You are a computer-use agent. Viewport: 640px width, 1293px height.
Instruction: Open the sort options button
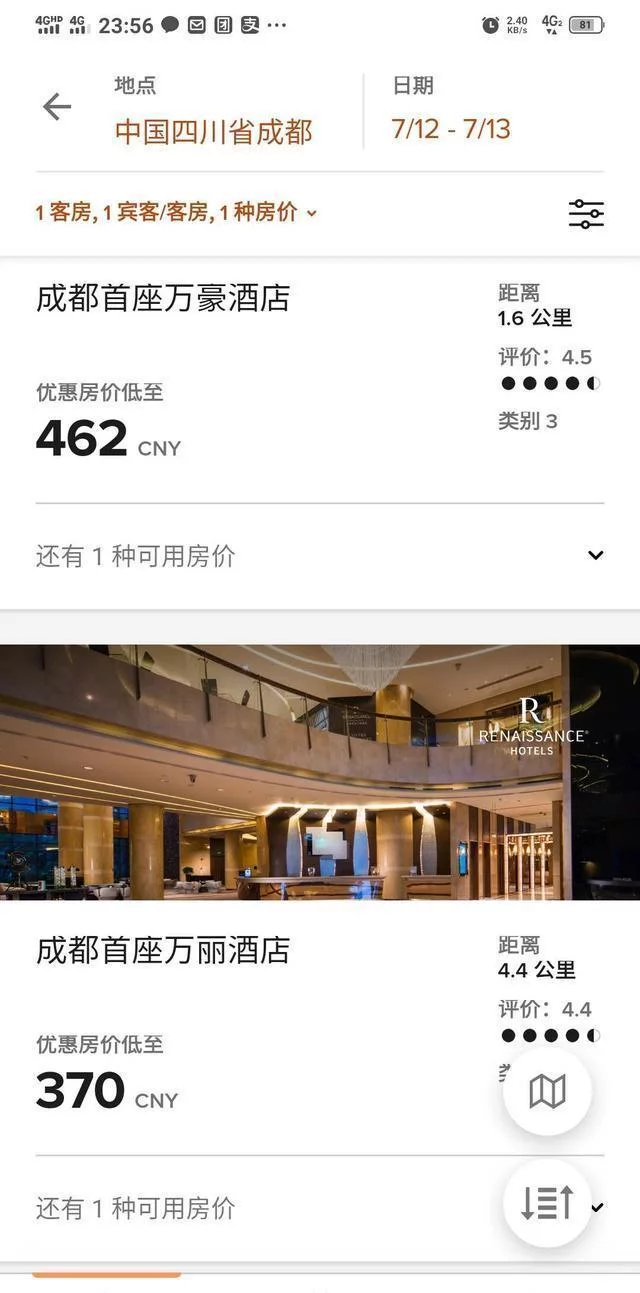pos(547,1203)
